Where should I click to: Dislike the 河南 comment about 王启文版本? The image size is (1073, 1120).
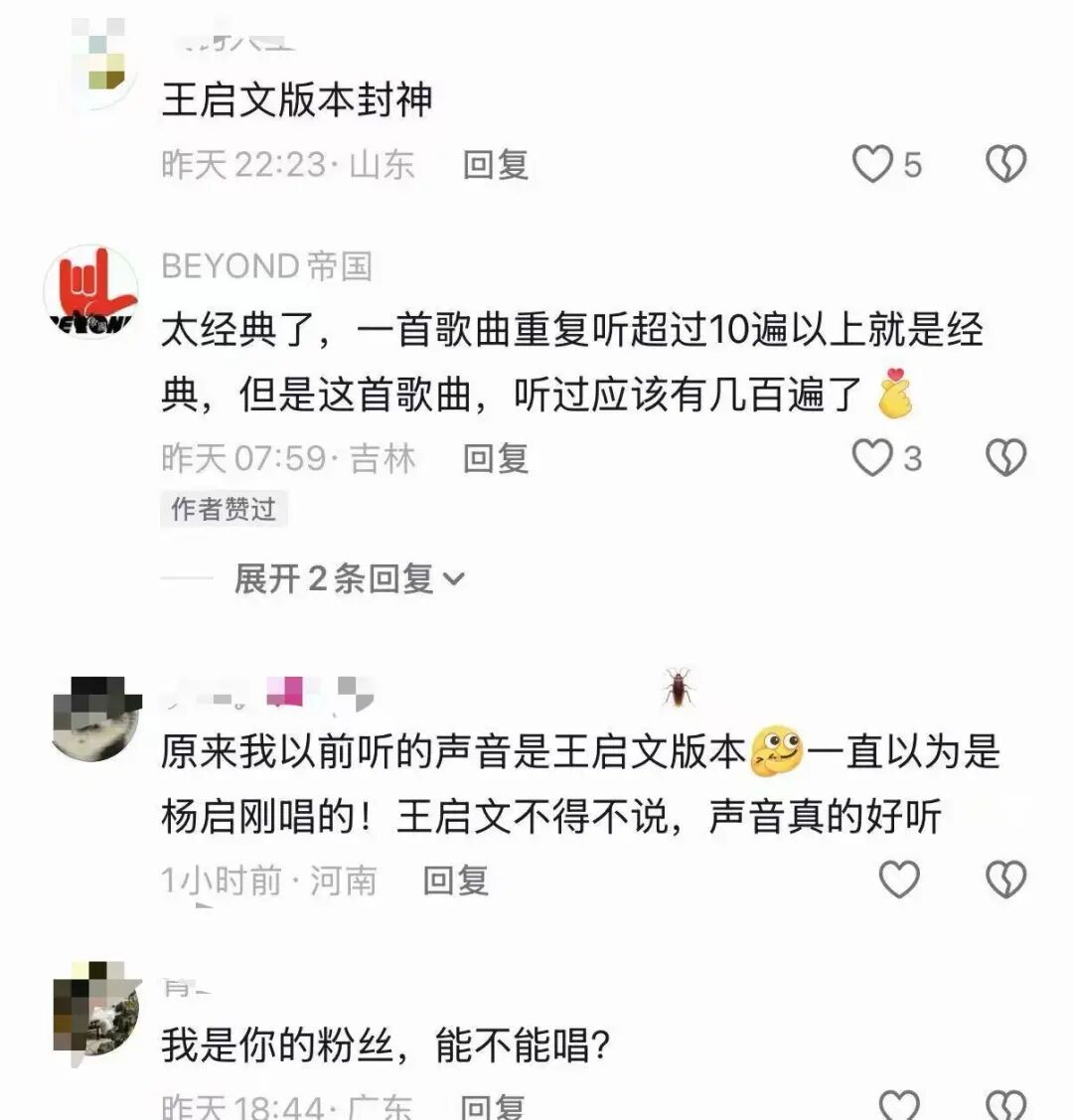click(1004, 880)
